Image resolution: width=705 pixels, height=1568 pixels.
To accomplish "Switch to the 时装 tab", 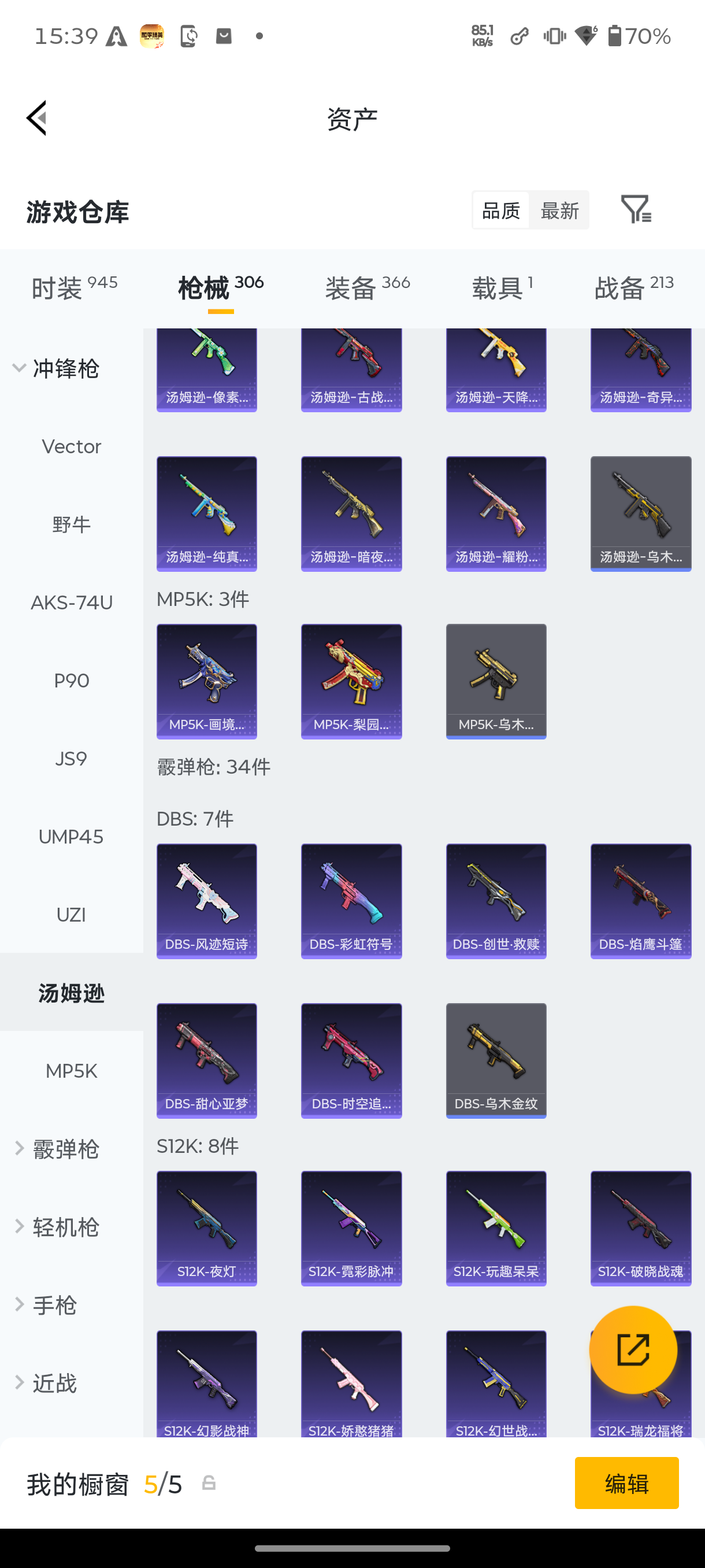I will [x=74, y=287].
